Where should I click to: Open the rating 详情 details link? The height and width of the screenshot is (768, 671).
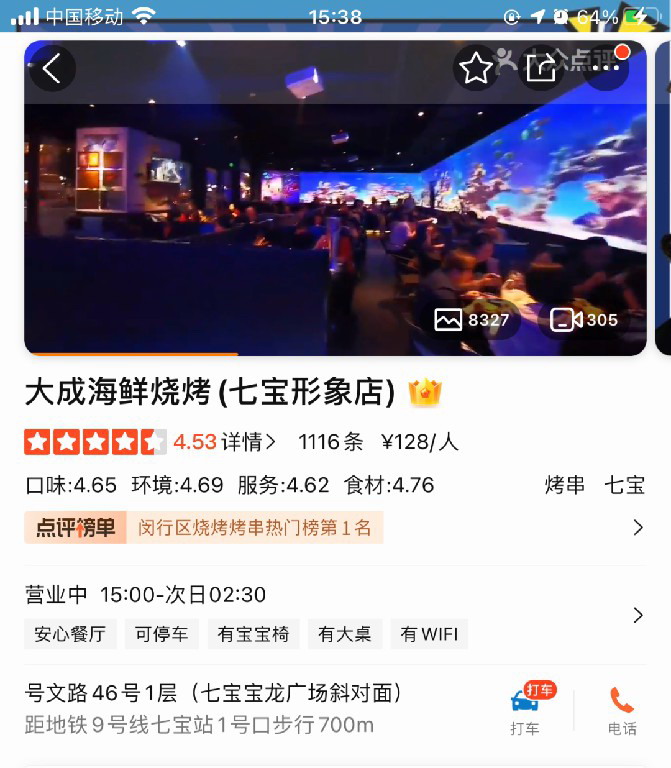click(x=248, y=442)
